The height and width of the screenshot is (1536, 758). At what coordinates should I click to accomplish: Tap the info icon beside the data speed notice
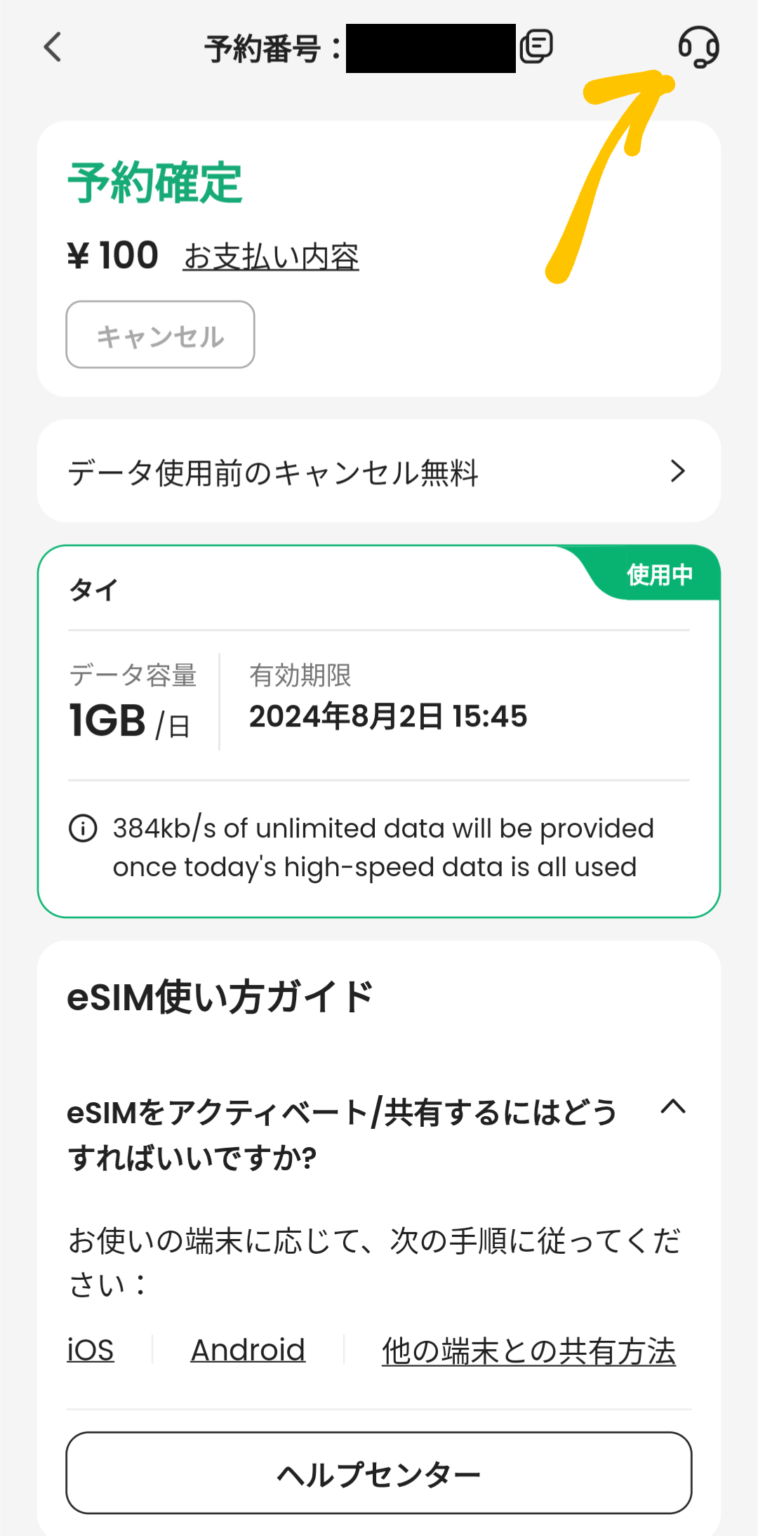83,828
